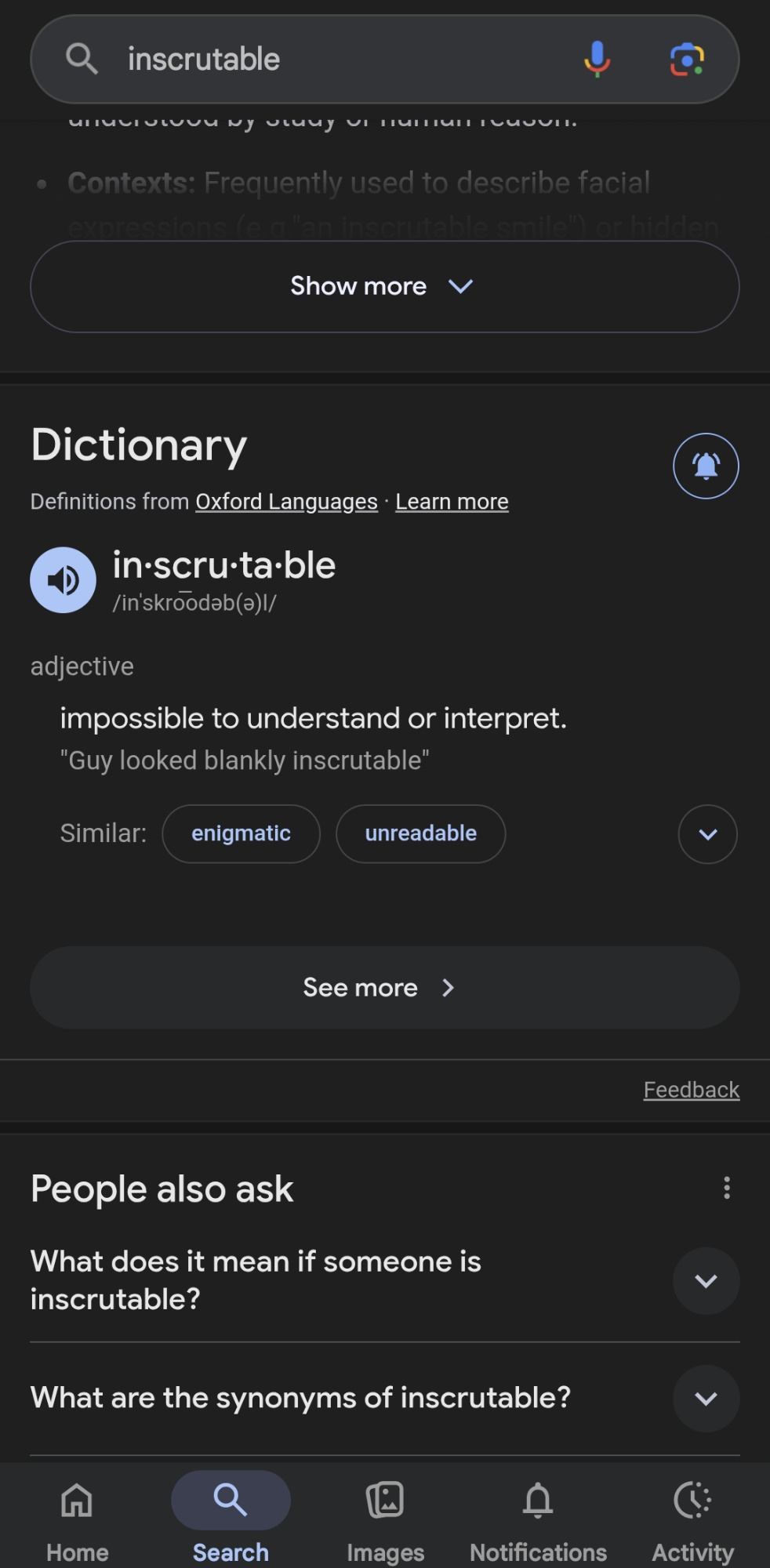Viewport: 770px width, 1568px height.
Task: Select the enigmatic synonym chip
Action: click(x=241, y=833)
